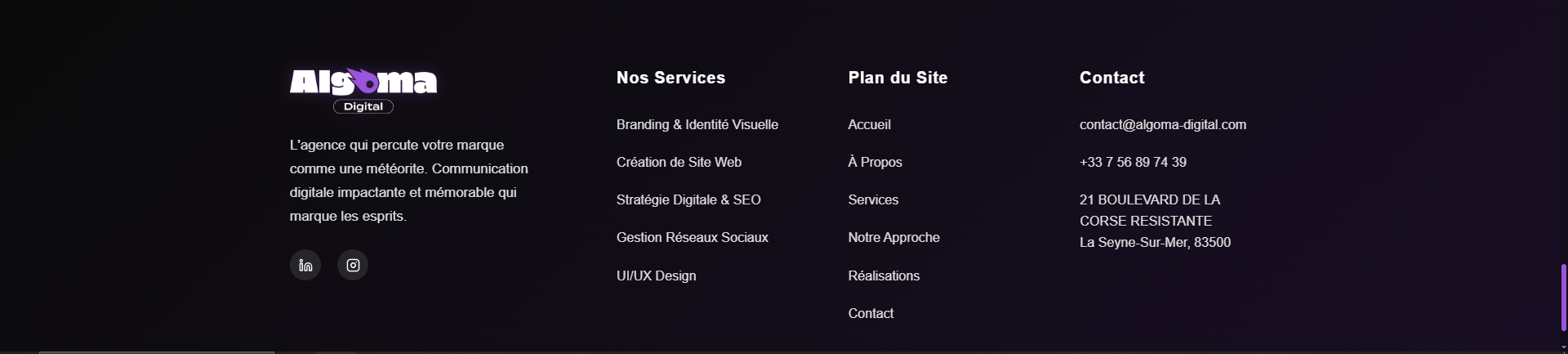Screen dimensions: 1568x354
Task: Open Stratégie Digitale & SEO link
Action: point(688,199)
